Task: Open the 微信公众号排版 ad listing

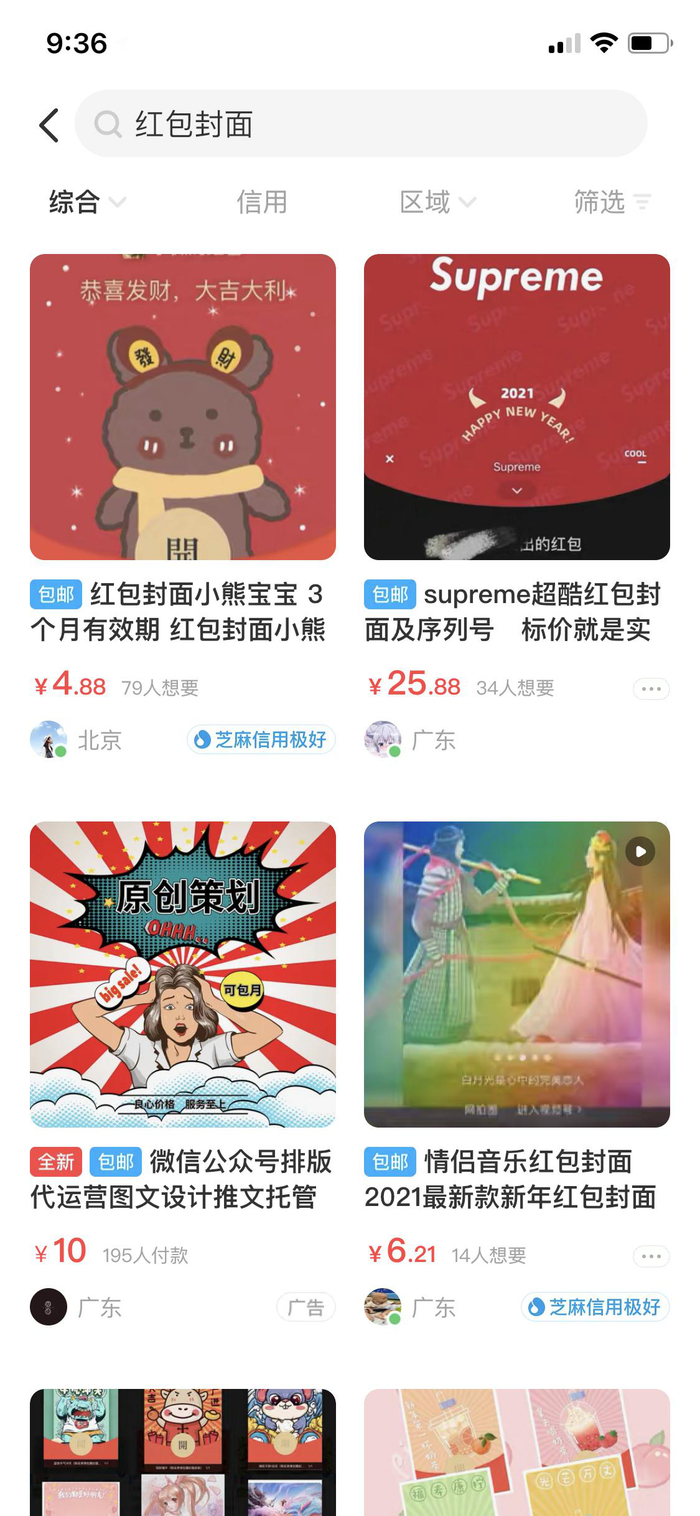Action: click(183, 974)
